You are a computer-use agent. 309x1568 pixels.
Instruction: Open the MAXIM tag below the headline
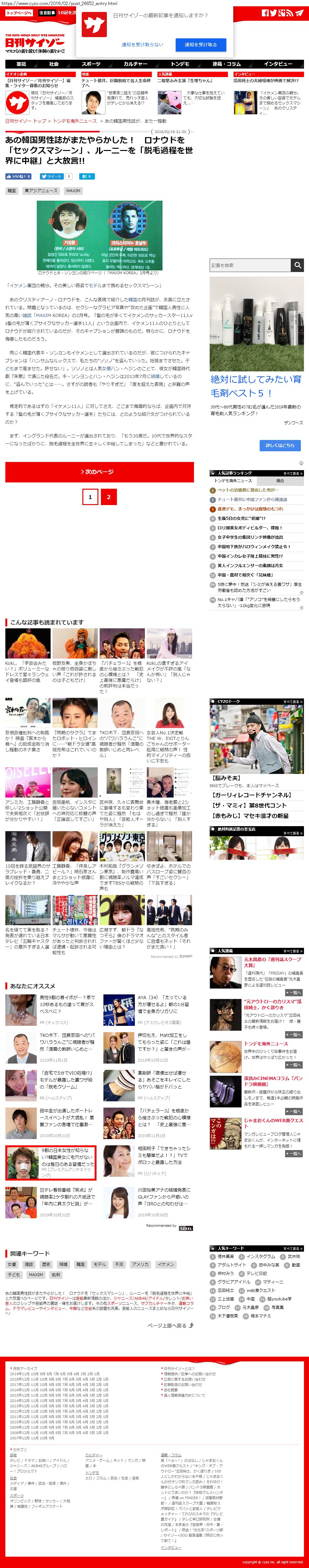point(73,191)
